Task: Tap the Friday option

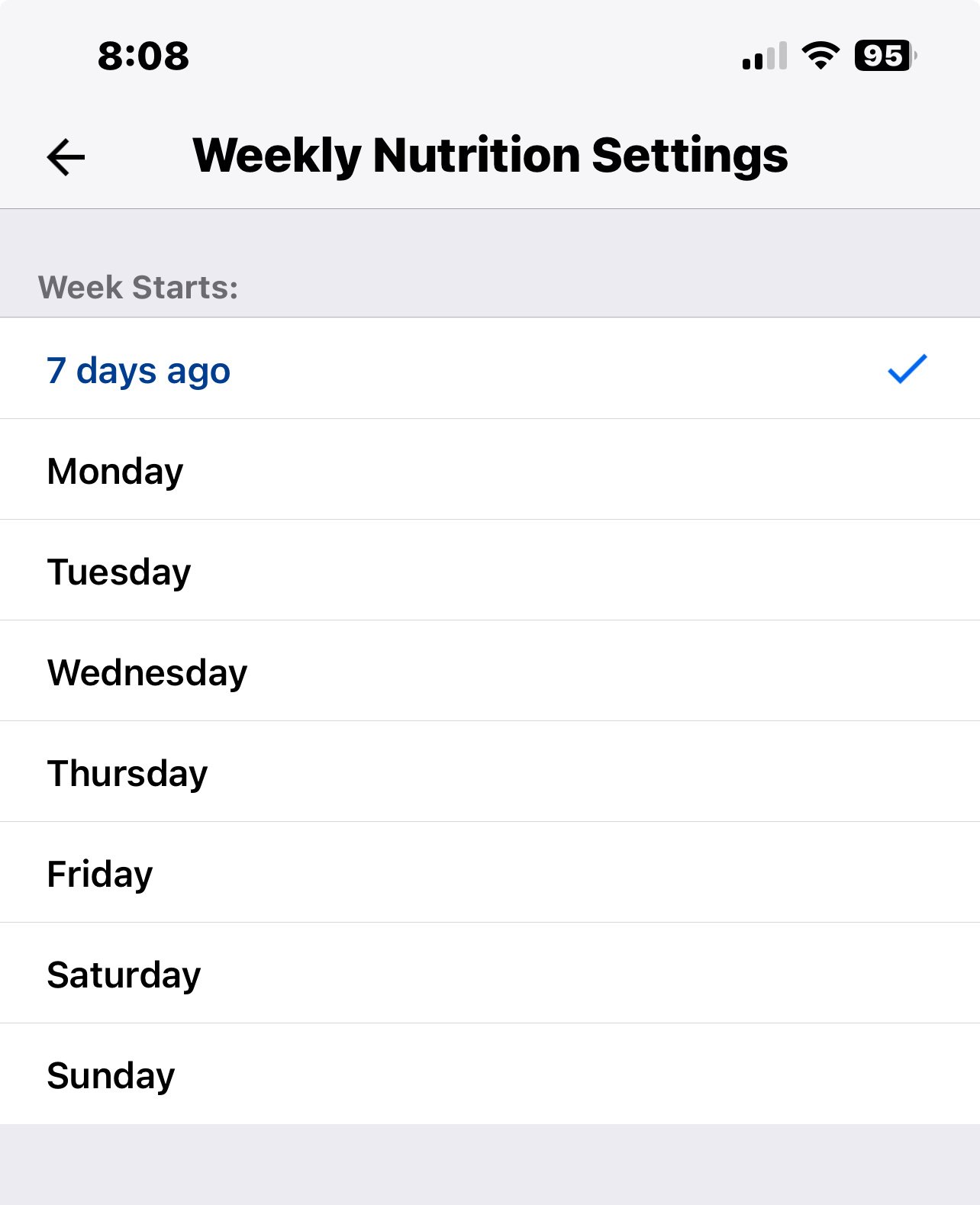Action: point(100,874)
